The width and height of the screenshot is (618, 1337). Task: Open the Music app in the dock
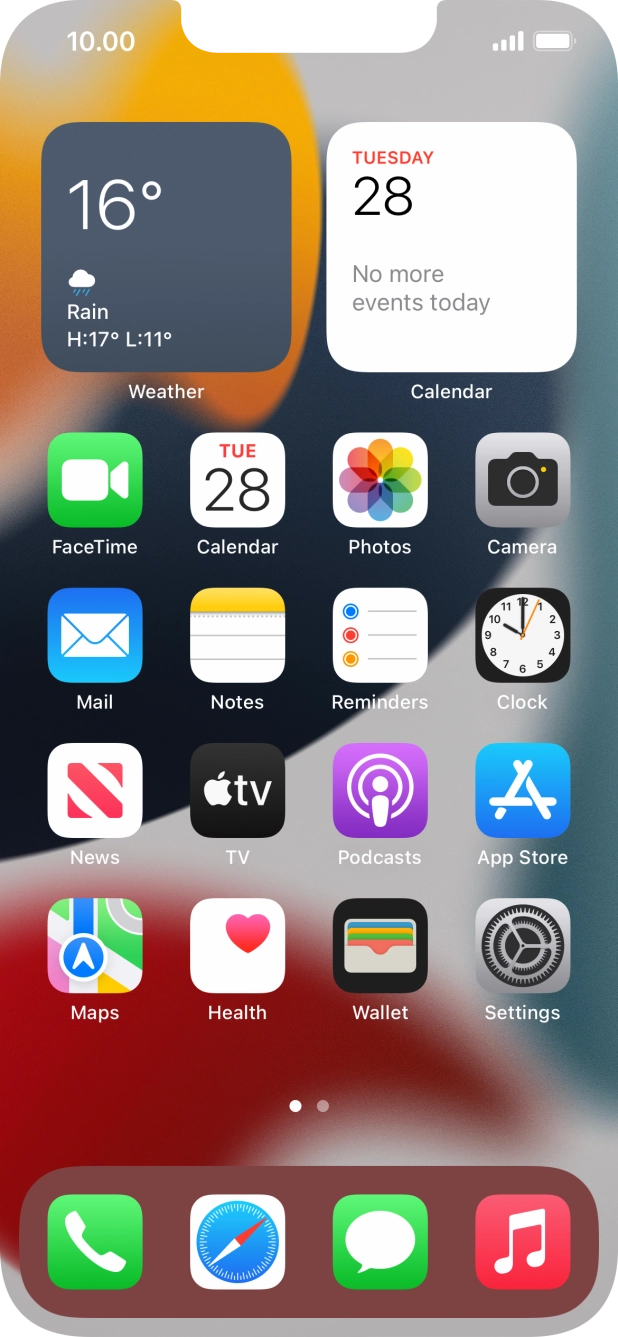522,1241
